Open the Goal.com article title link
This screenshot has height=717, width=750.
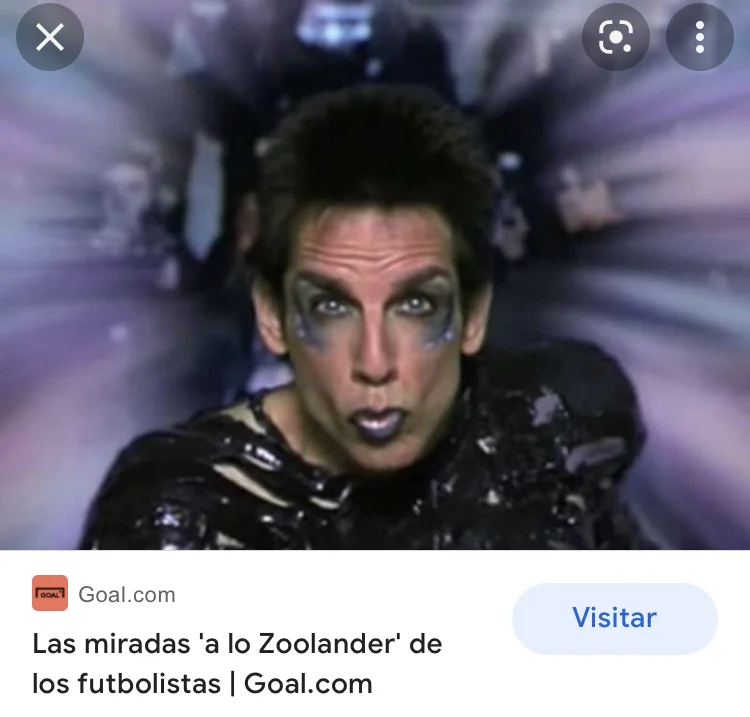[237, 663]
